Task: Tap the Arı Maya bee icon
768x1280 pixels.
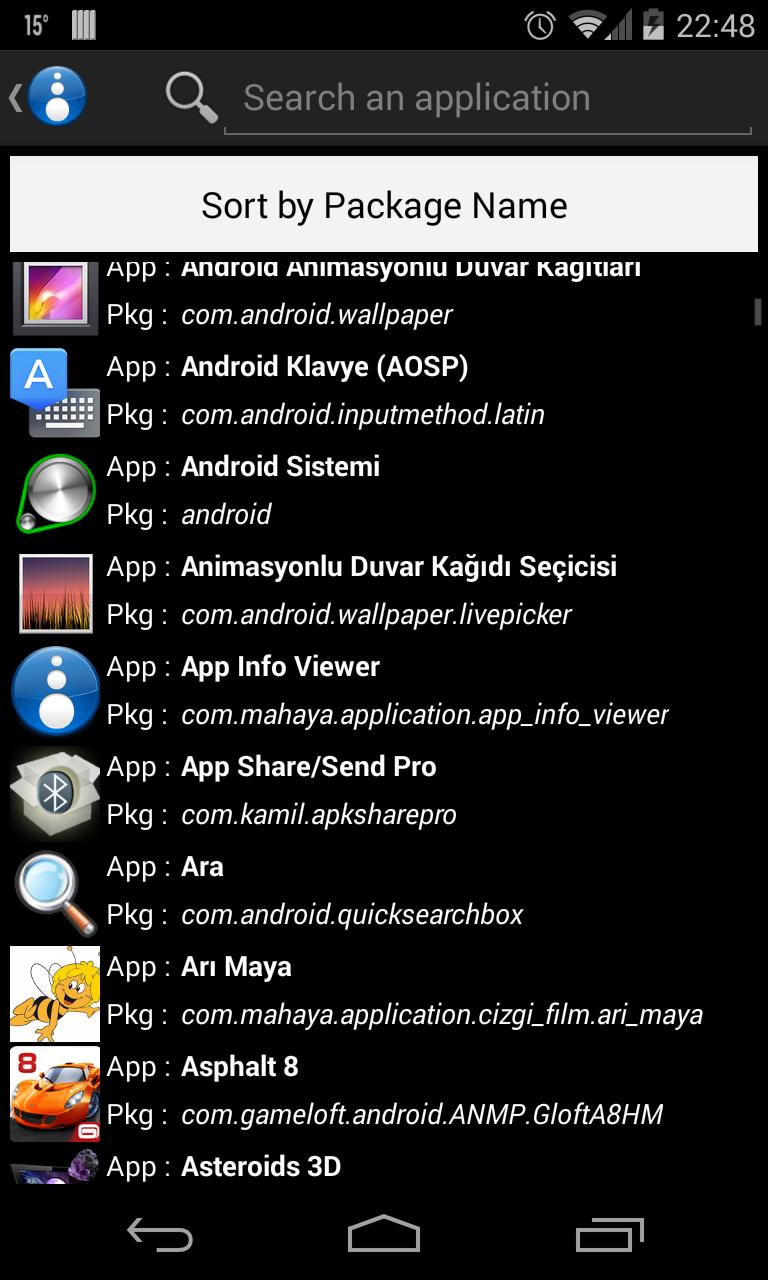Action: click(x=54, y=992)
